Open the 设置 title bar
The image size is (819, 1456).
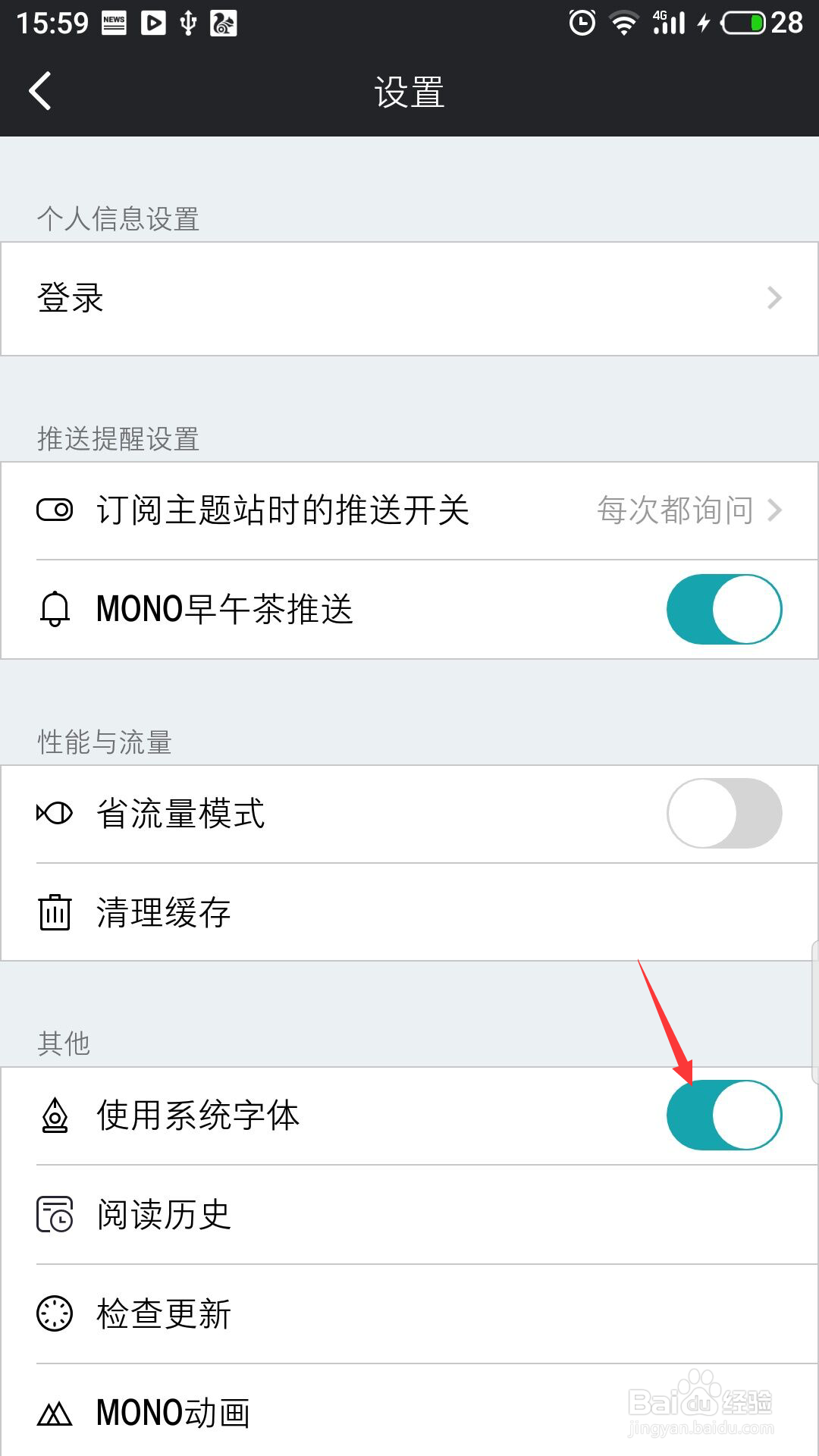(409, 92)
